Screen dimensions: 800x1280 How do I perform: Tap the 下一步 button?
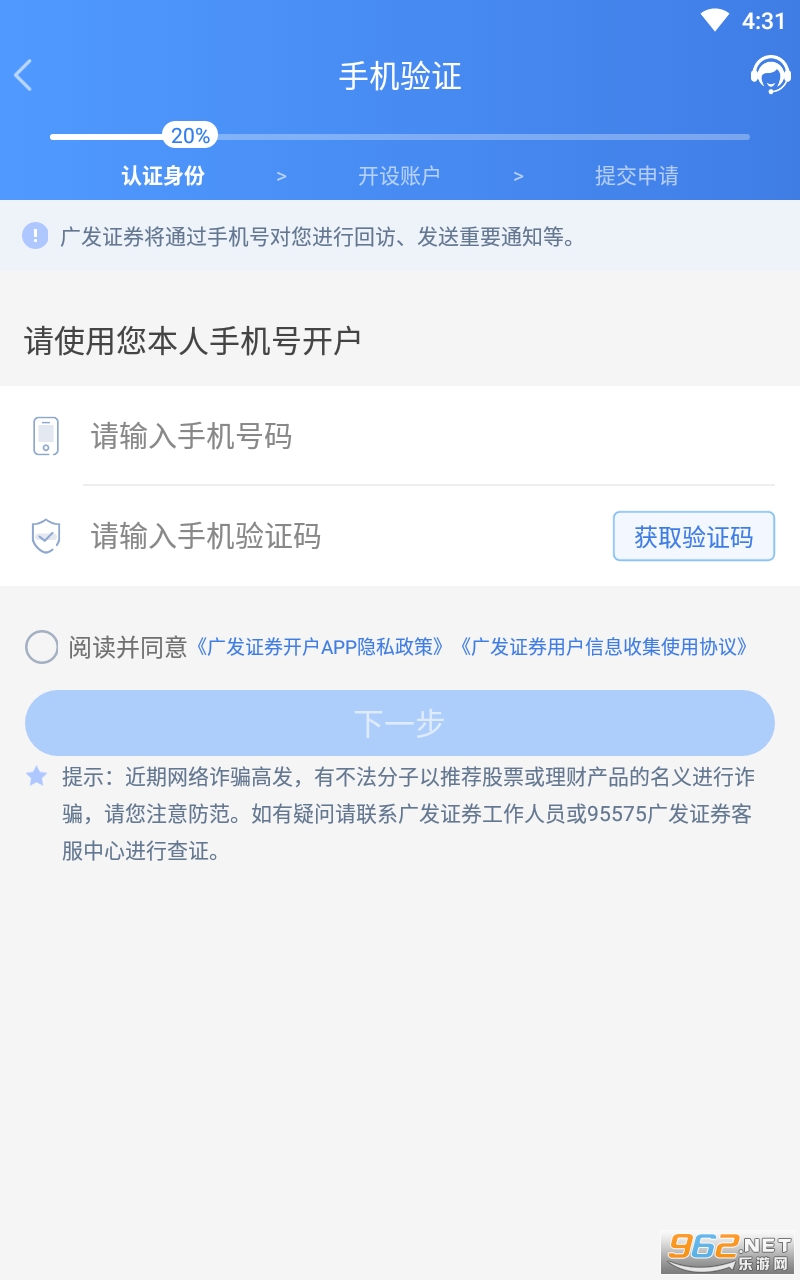[400, 723]
